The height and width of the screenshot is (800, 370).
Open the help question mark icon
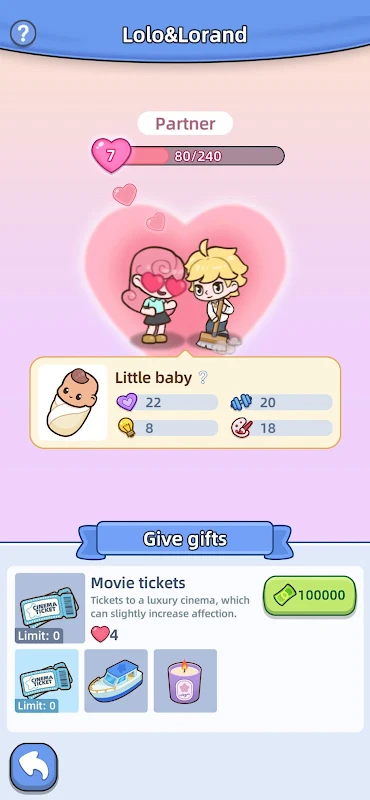point(23,34)
